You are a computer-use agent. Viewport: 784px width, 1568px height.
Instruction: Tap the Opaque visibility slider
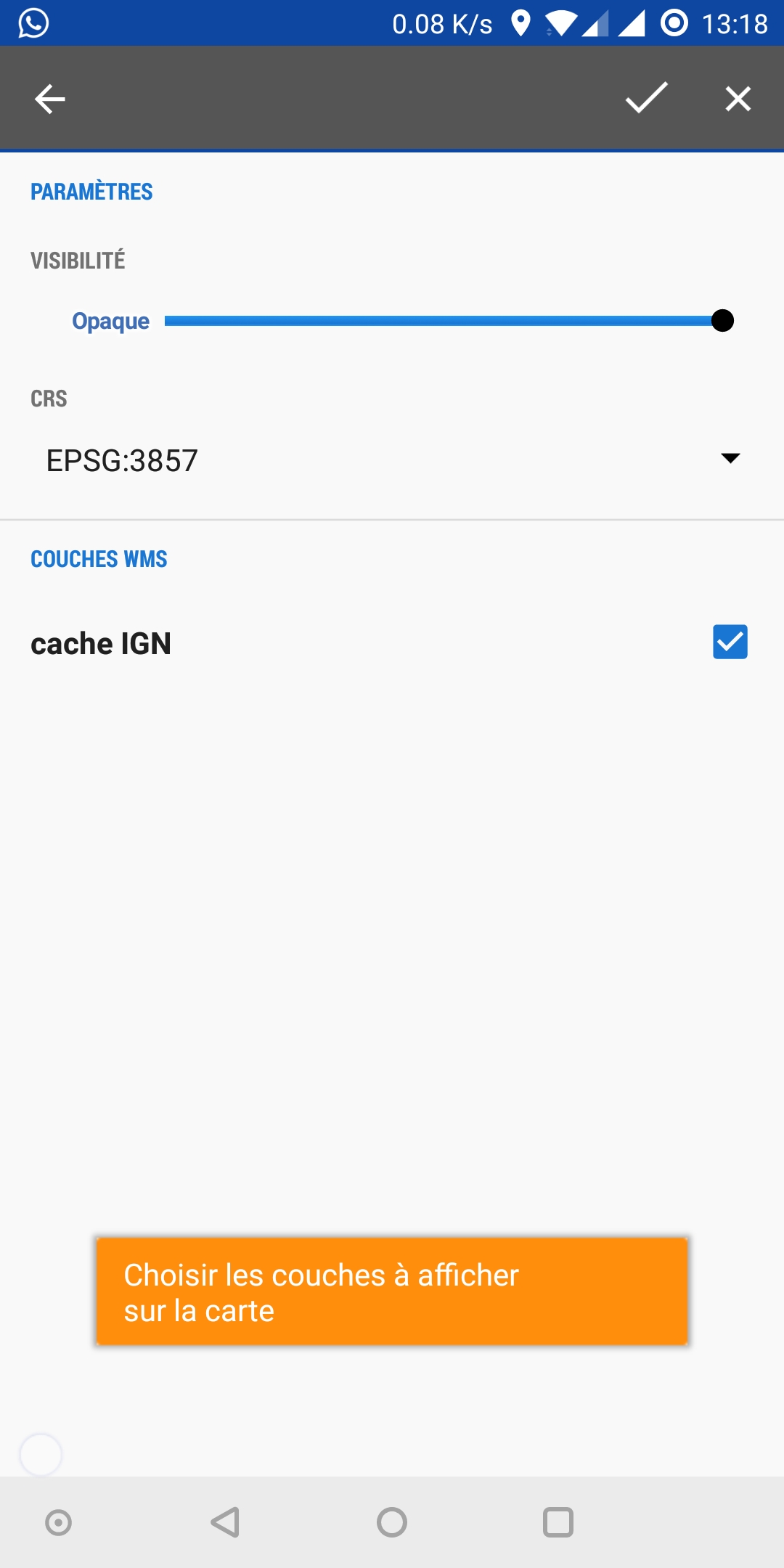click(x=443, y=321)
